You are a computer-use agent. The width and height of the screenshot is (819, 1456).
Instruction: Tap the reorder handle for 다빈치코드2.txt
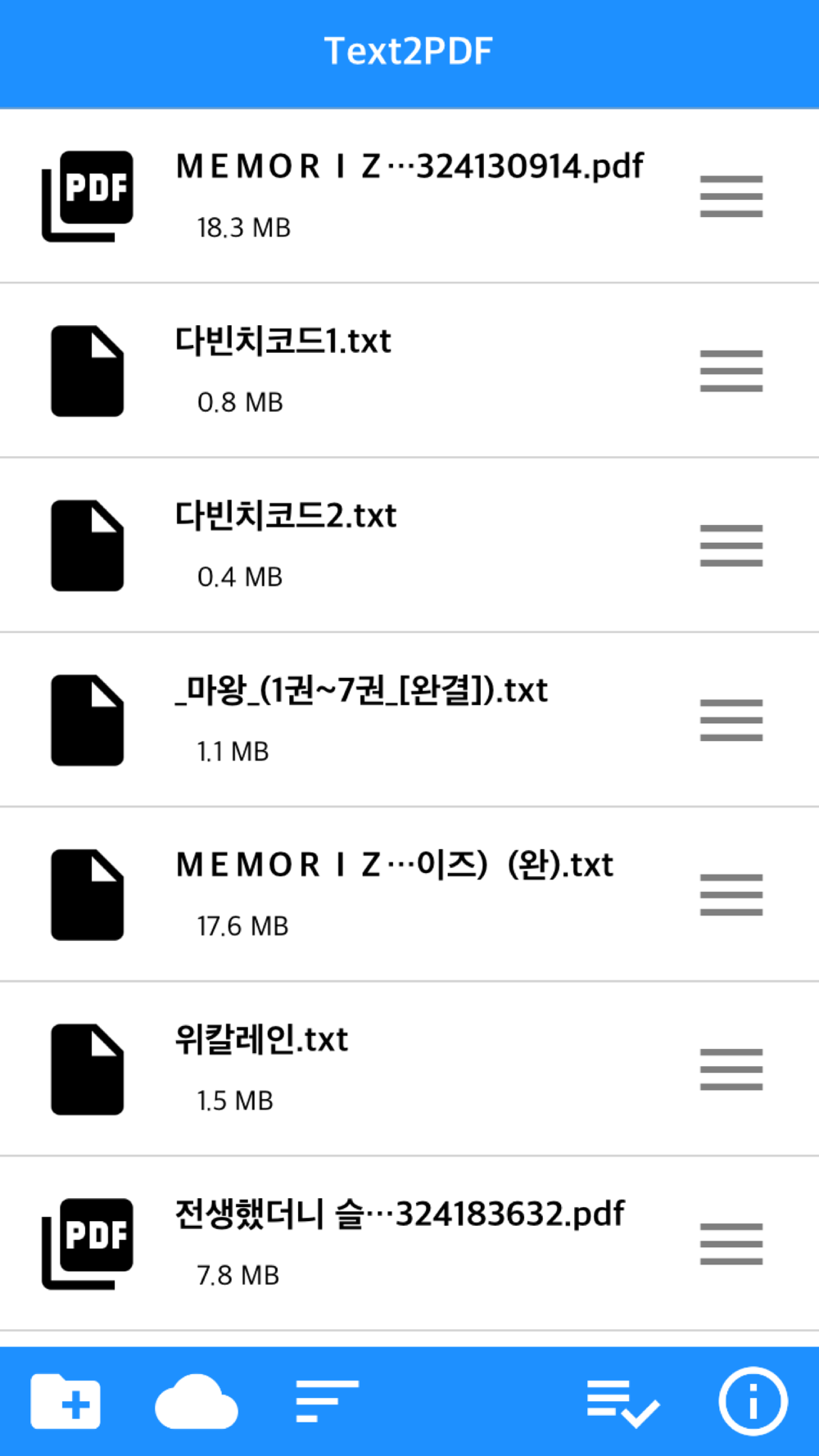[731, 545]
